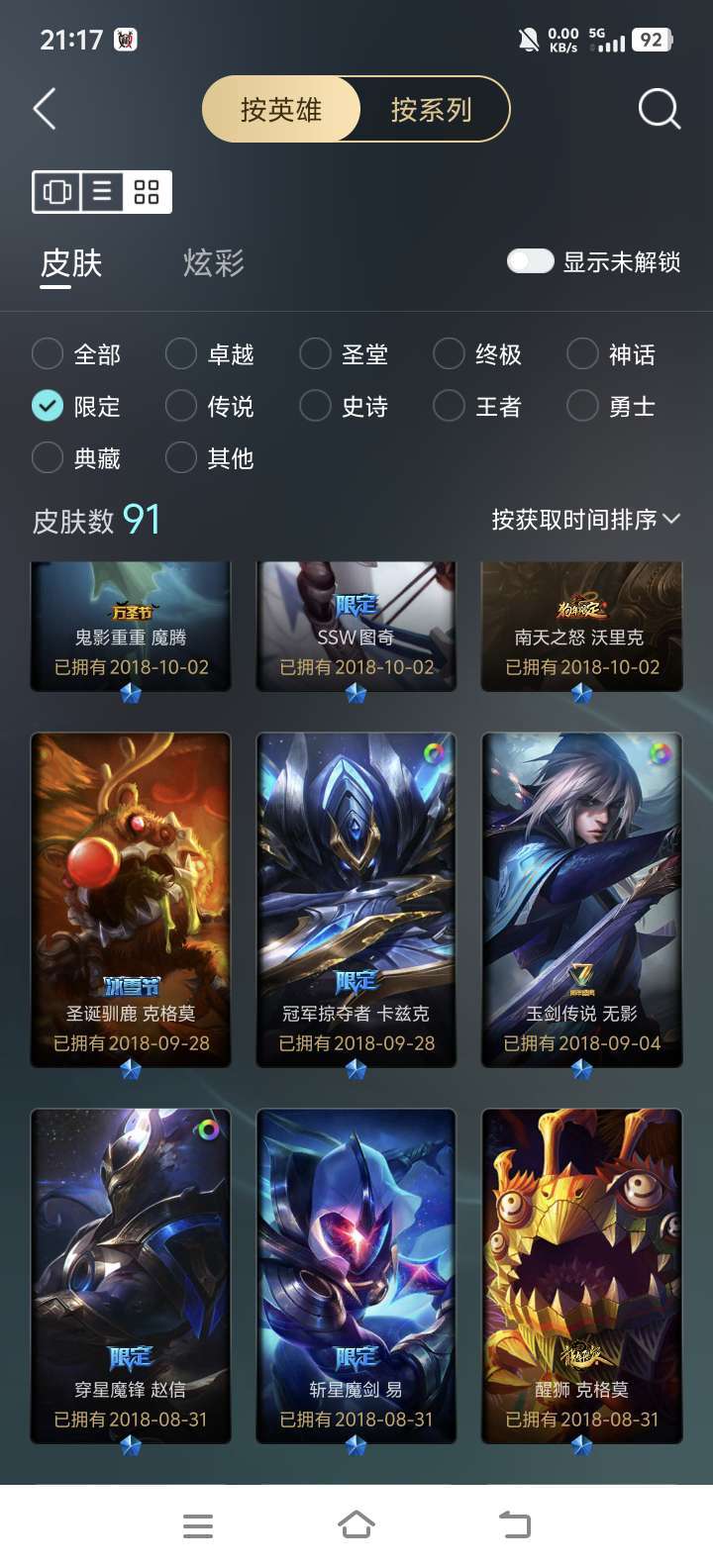The image size is (713, 1568).
Task: Switch to the 按系列 segment
Action: 431,110
